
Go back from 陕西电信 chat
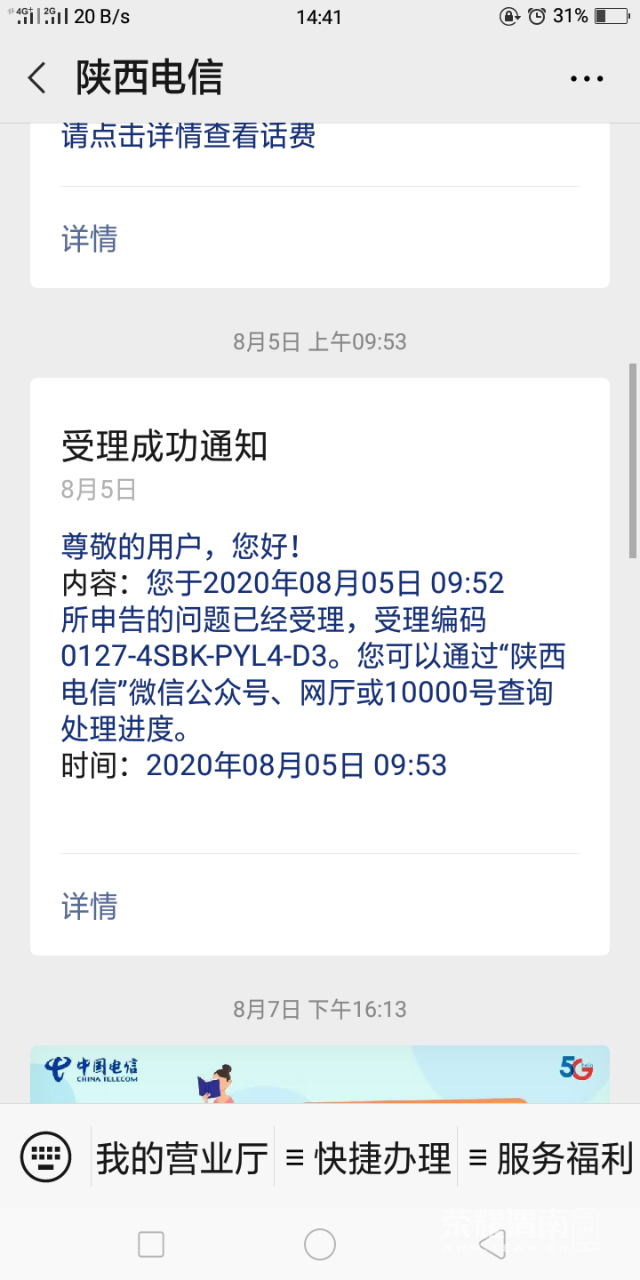[37, 78]
